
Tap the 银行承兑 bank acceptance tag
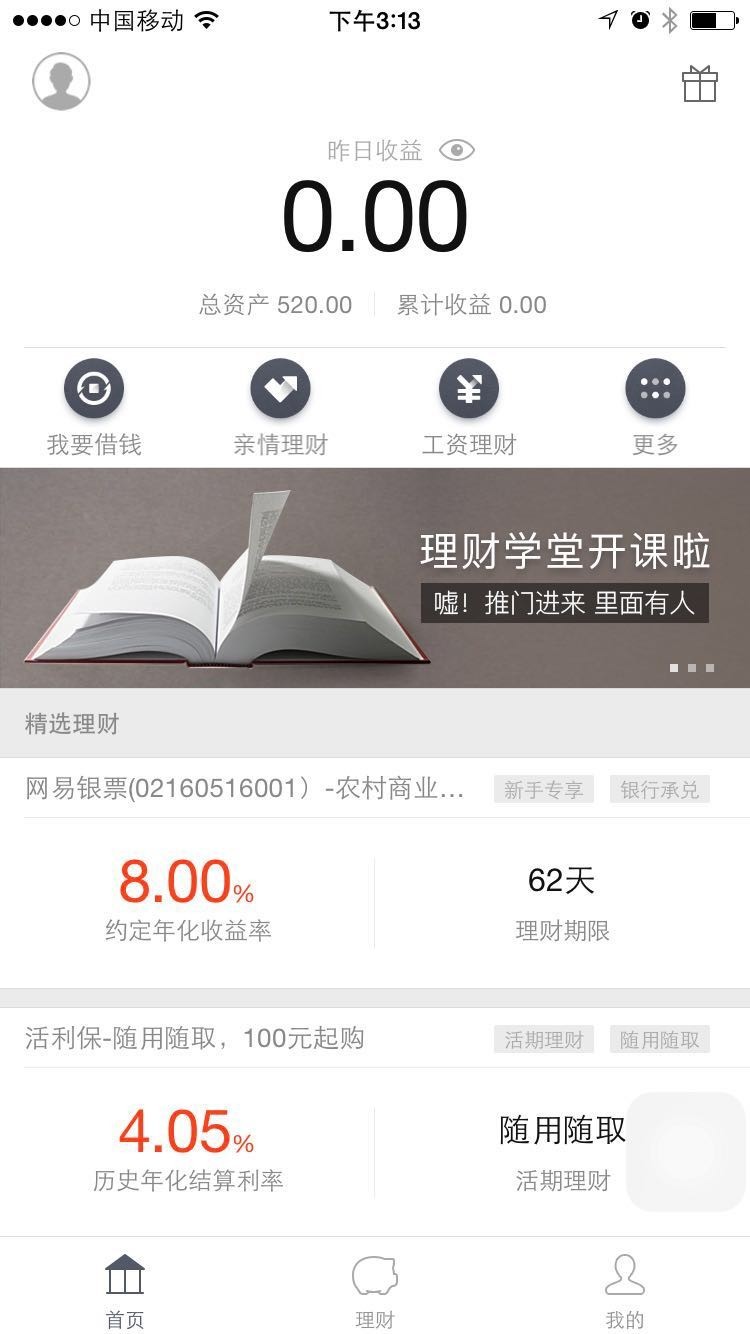(659, 789)
